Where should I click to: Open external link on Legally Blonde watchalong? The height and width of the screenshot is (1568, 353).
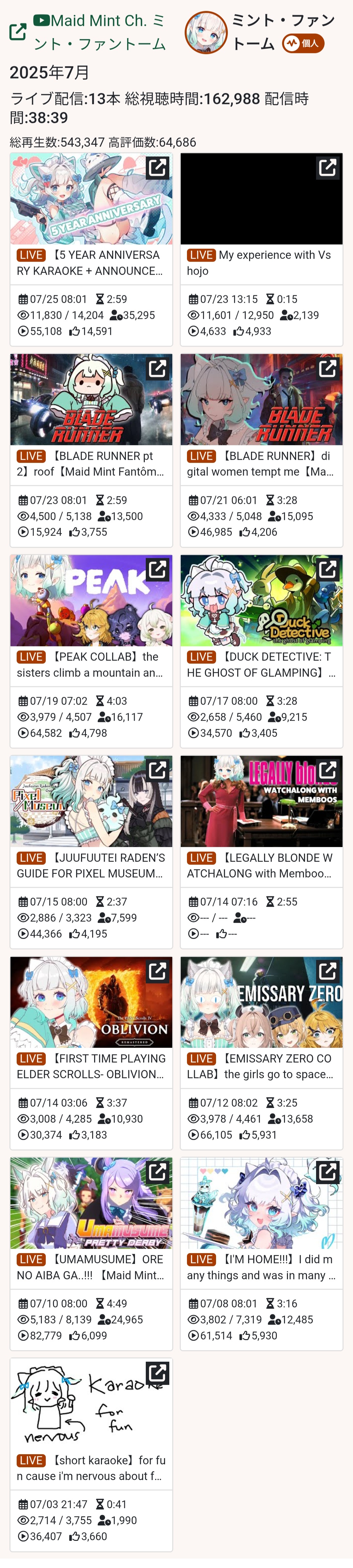pyautogui.click(x=328, y=770)
